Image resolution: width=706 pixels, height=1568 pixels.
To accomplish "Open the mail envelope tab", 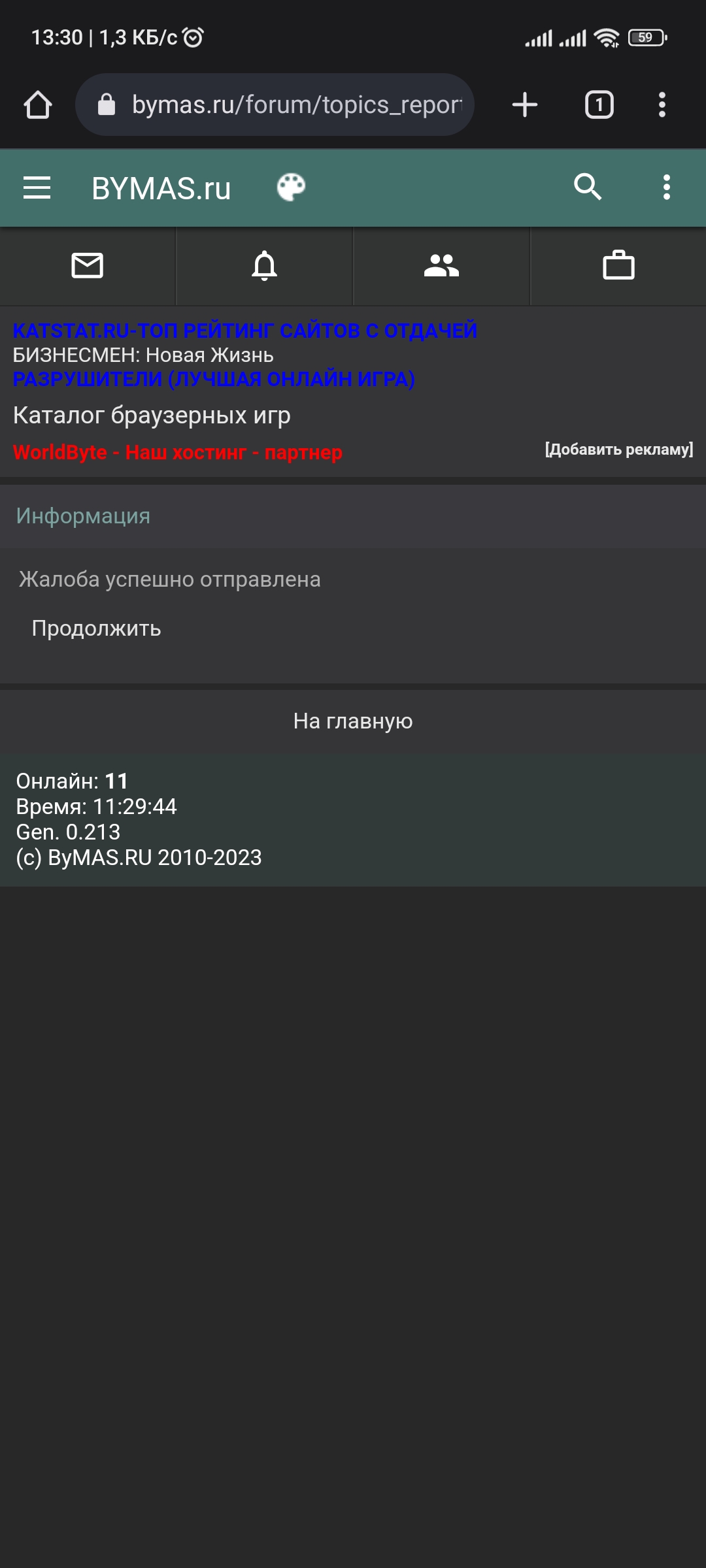I will tap(88, 266).
